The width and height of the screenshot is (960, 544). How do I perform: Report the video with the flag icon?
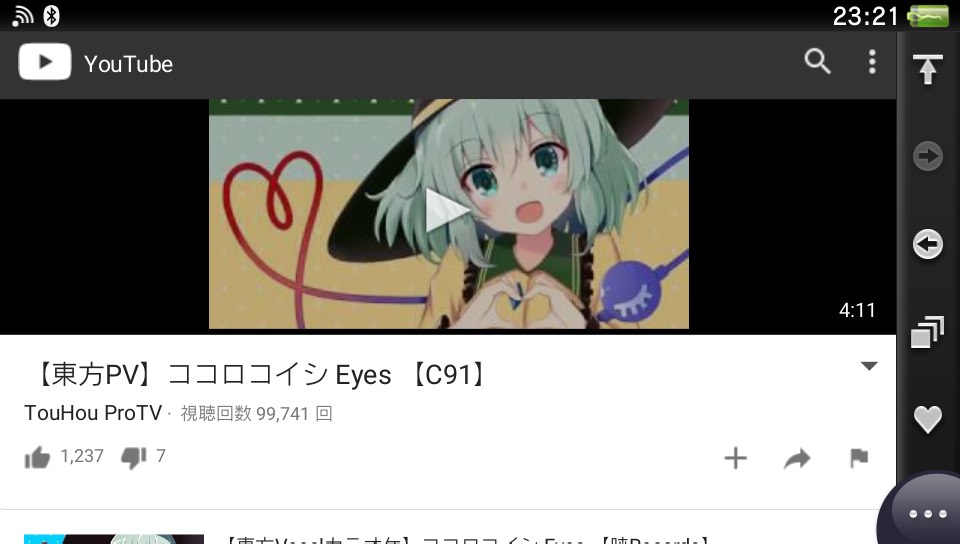(858, 458)
